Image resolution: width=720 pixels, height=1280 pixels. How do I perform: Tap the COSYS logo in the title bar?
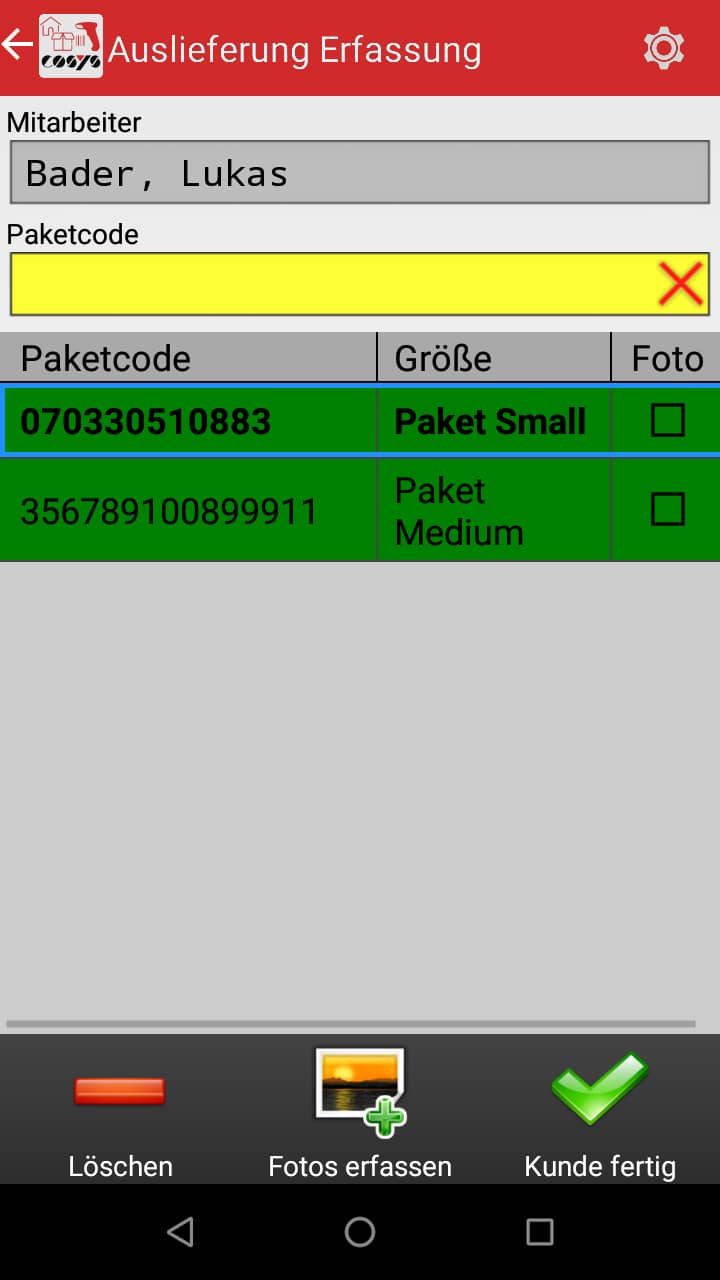68,45
